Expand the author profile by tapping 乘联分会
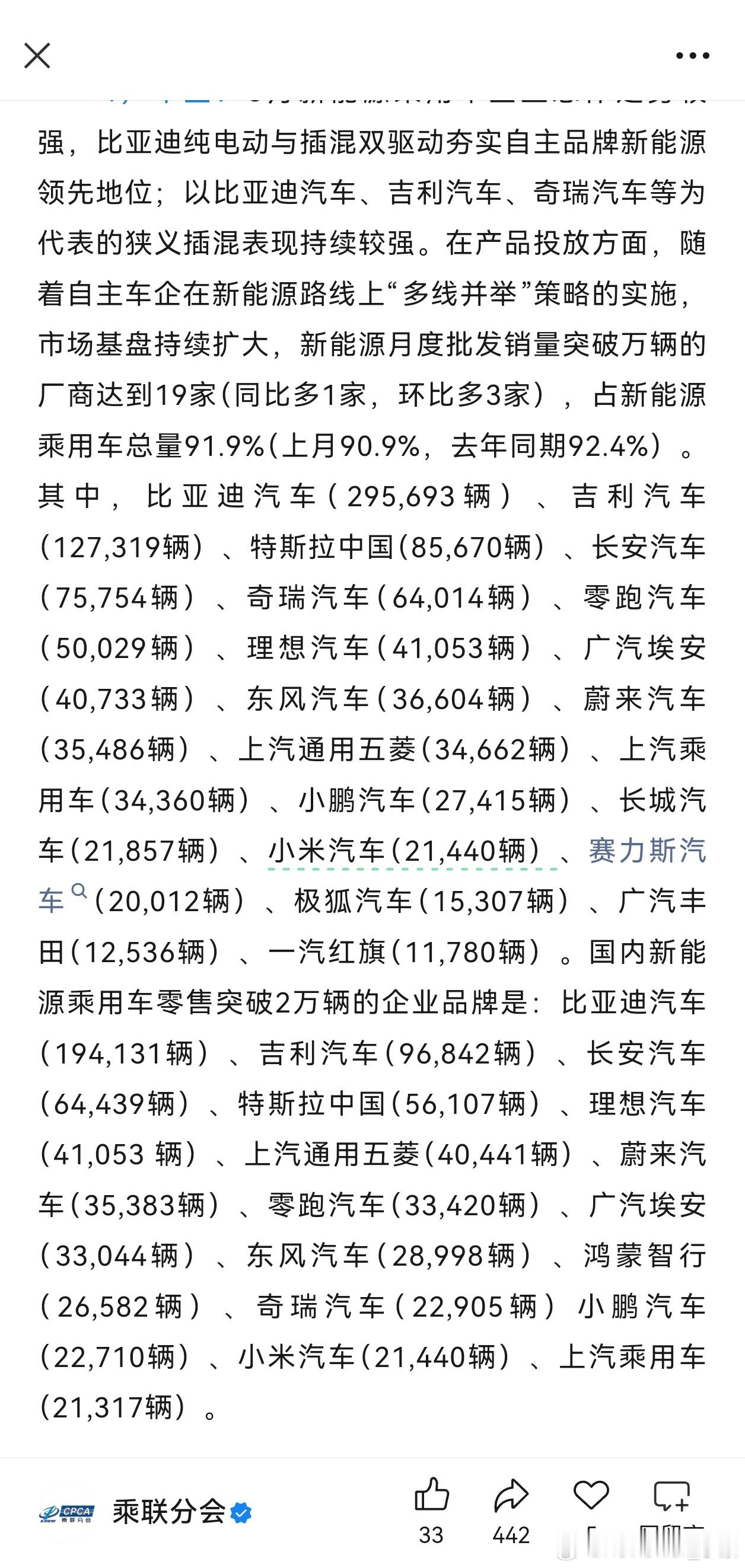The image size is (745, 1568). click(x=167, y=1512)
